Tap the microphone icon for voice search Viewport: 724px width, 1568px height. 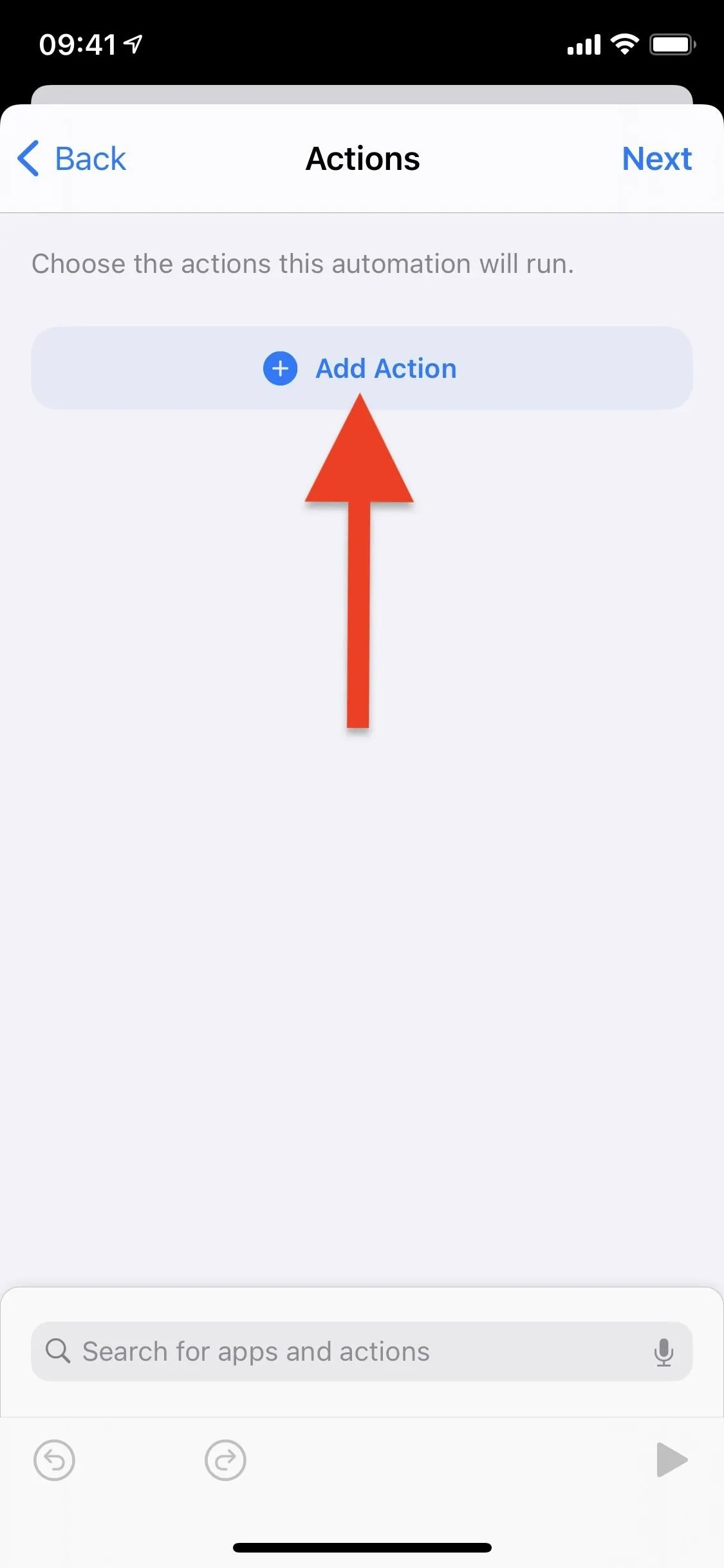[664, 1352]
